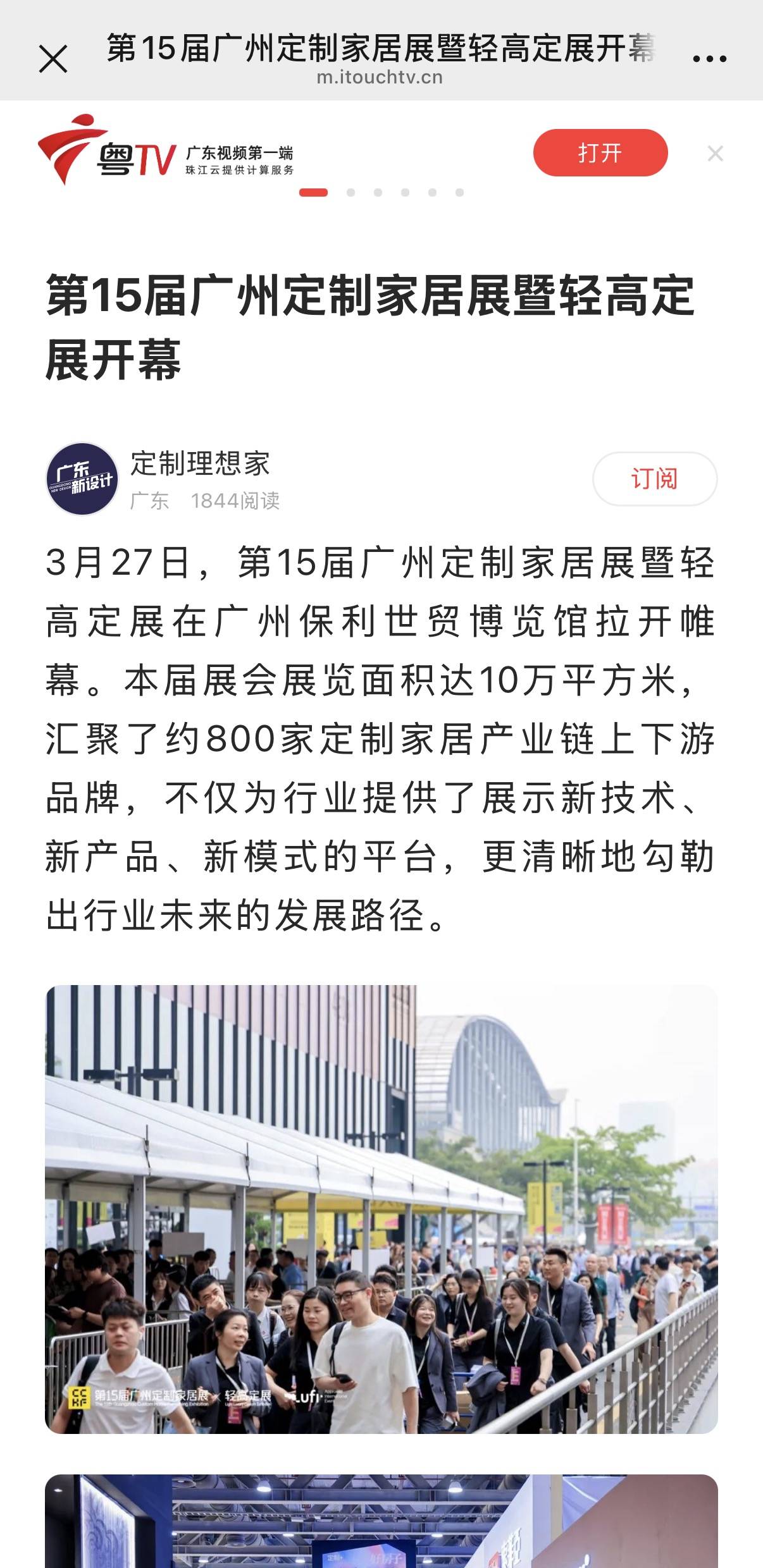
Task: Tap the red 打开 button
Action: [600, 153]
